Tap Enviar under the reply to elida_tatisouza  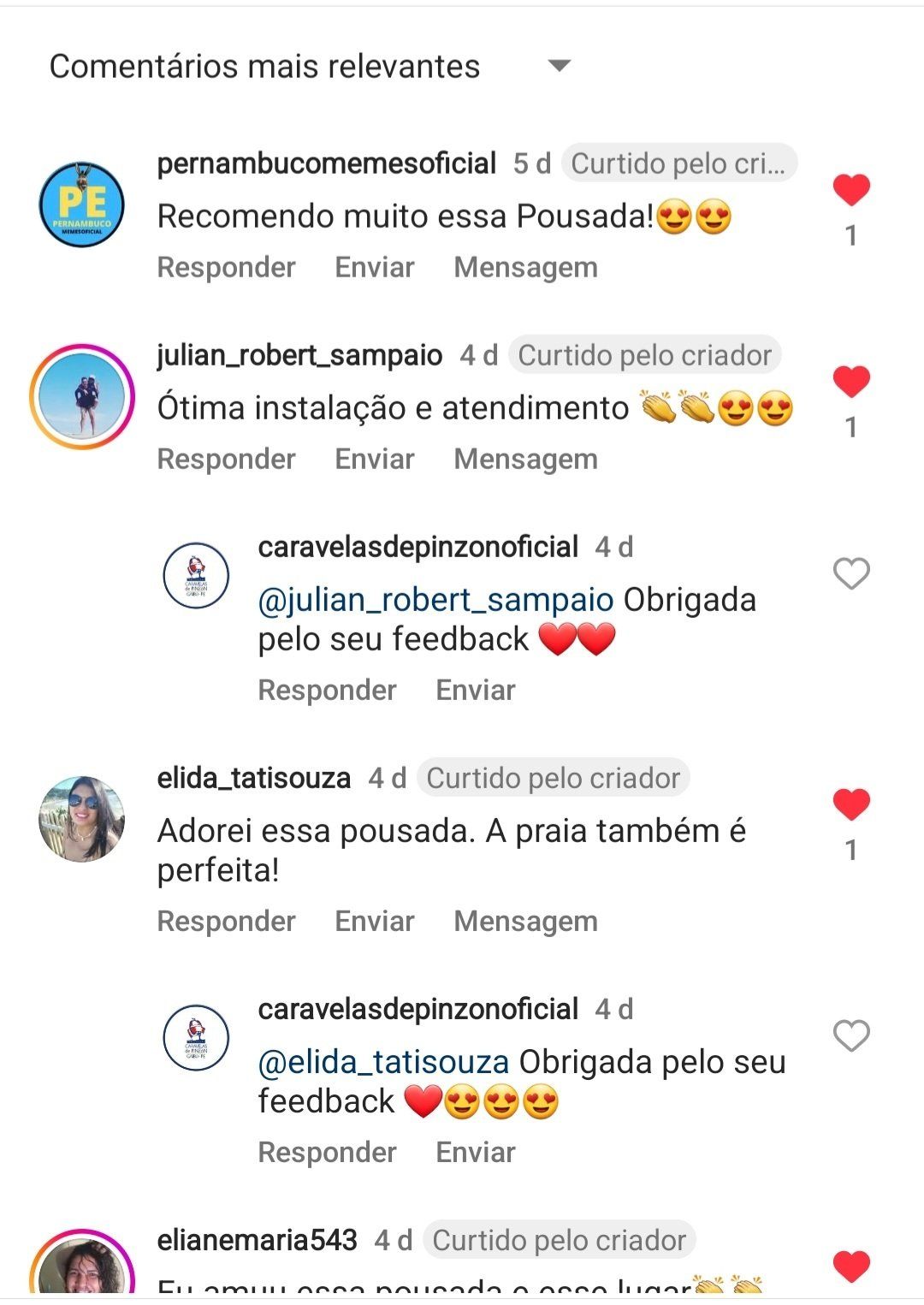(475, 1153)
